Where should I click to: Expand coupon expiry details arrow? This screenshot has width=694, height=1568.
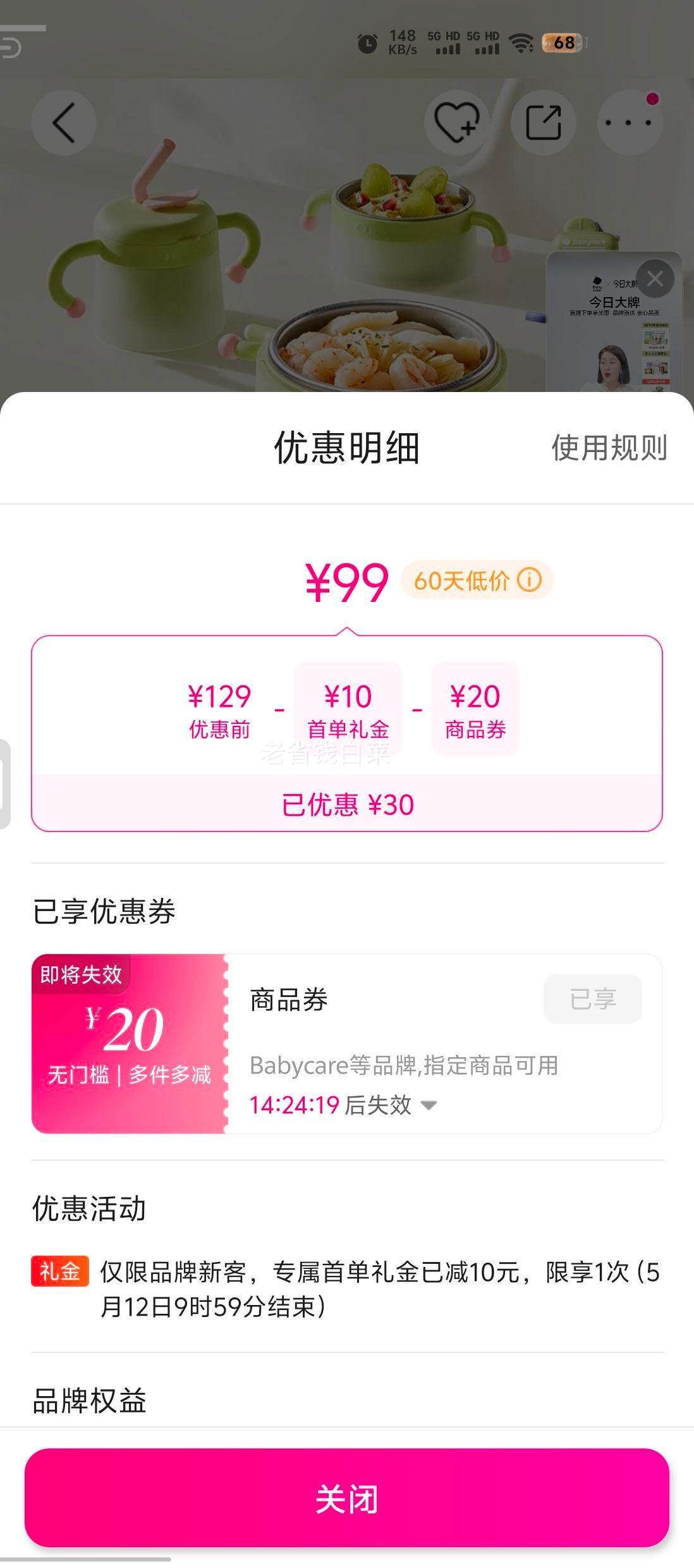429,1105
